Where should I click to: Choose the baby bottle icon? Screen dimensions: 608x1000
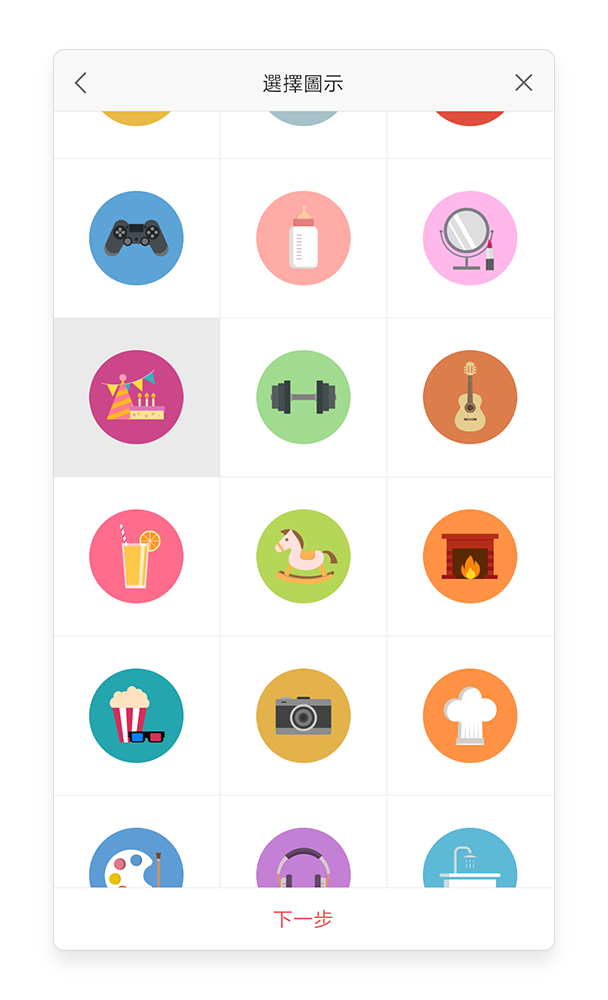[x=303, y=238]
